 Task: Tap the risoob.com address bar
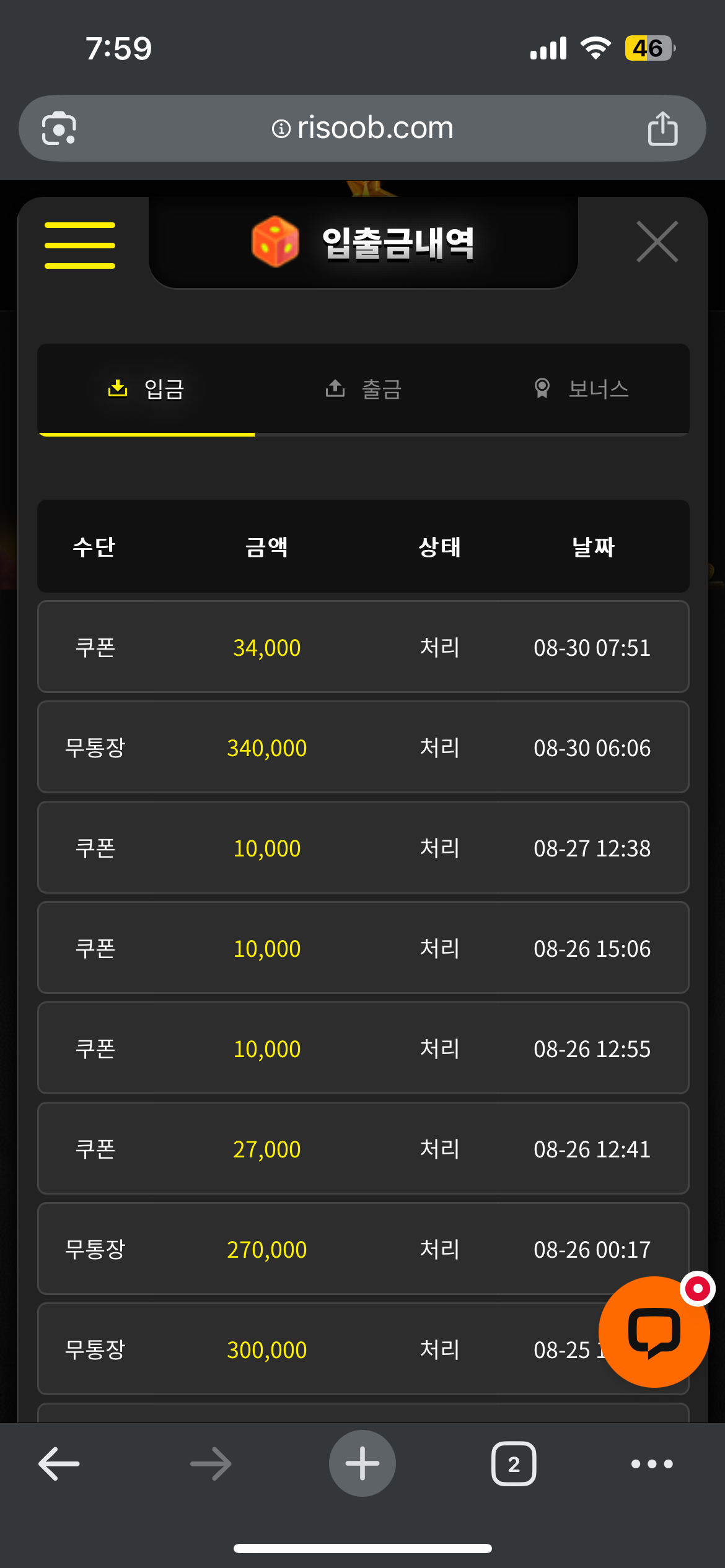pyautogui.click(x=362, y=128)
